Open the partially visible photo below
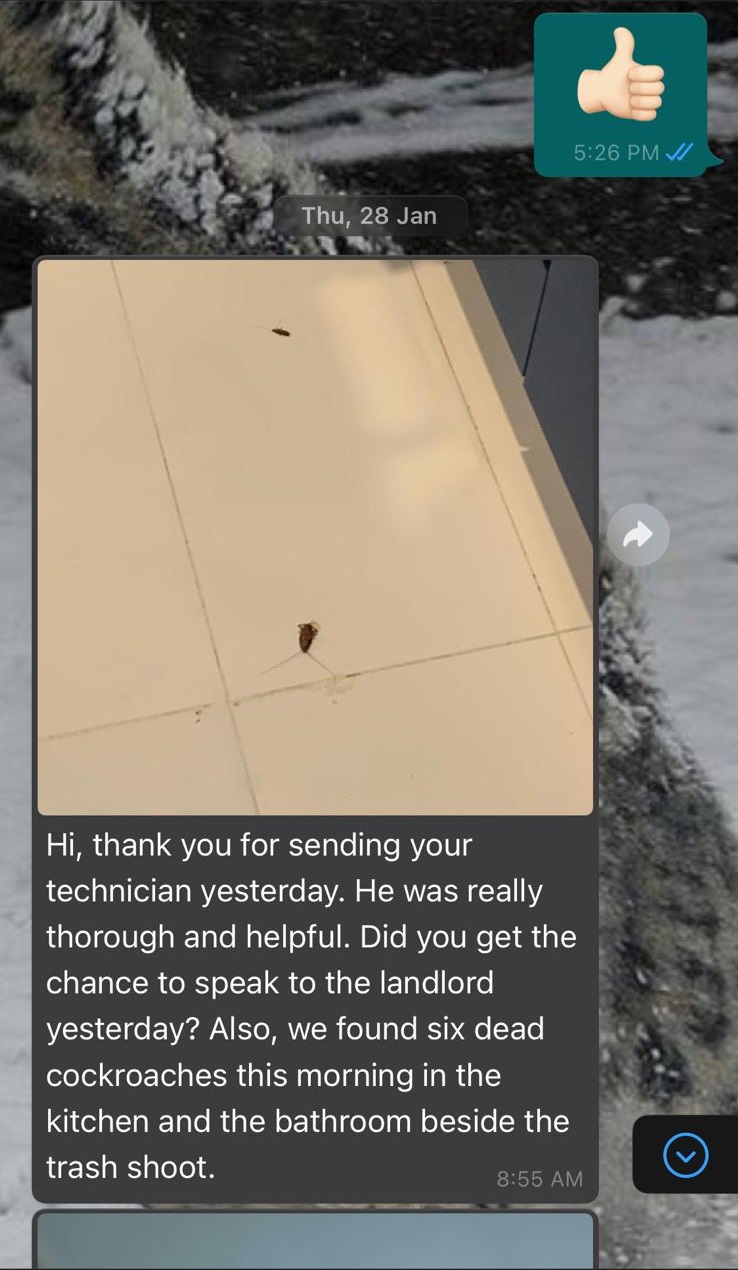This screenshot has height=1270, width=738. 315,1241
